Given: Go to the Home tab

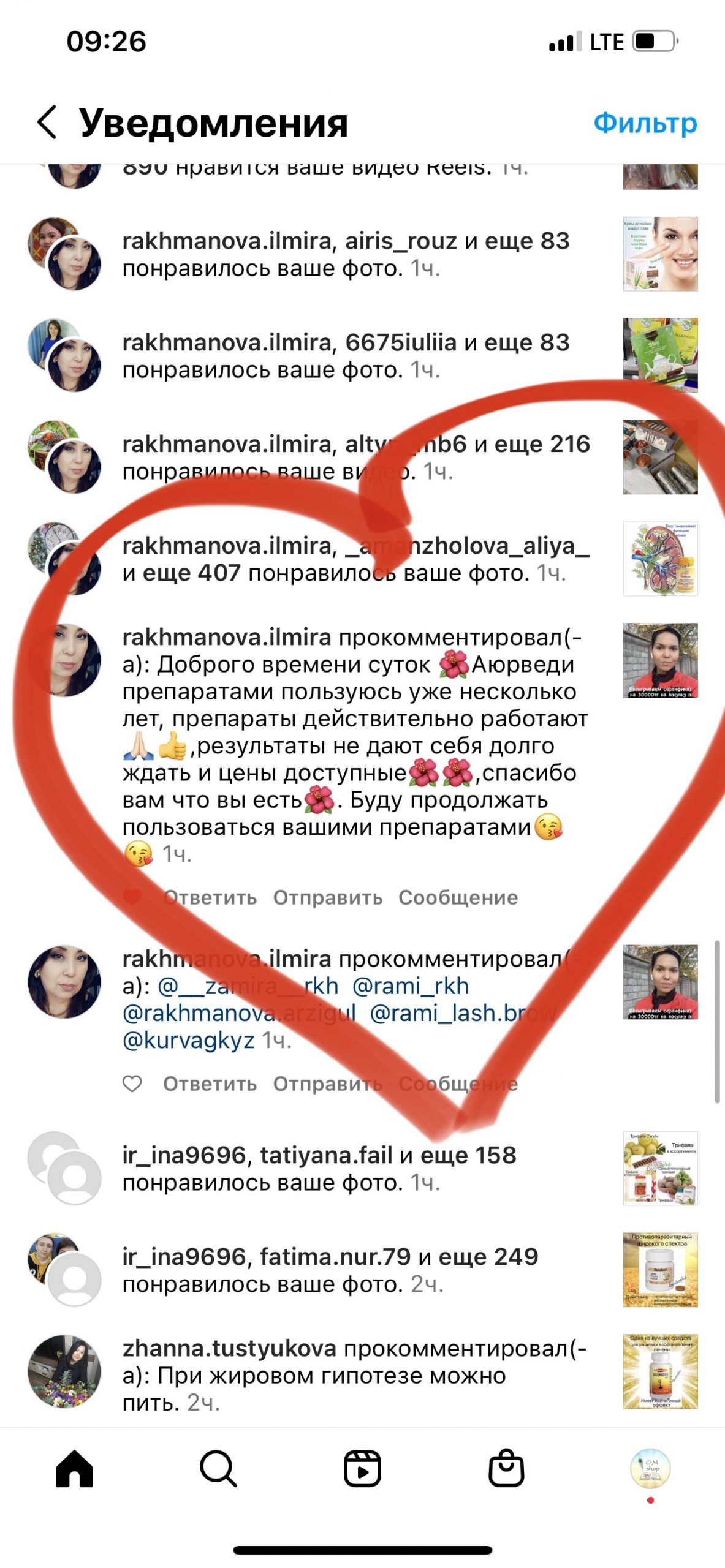Looking at the screenshot, I should click(x=74, y=1469).
